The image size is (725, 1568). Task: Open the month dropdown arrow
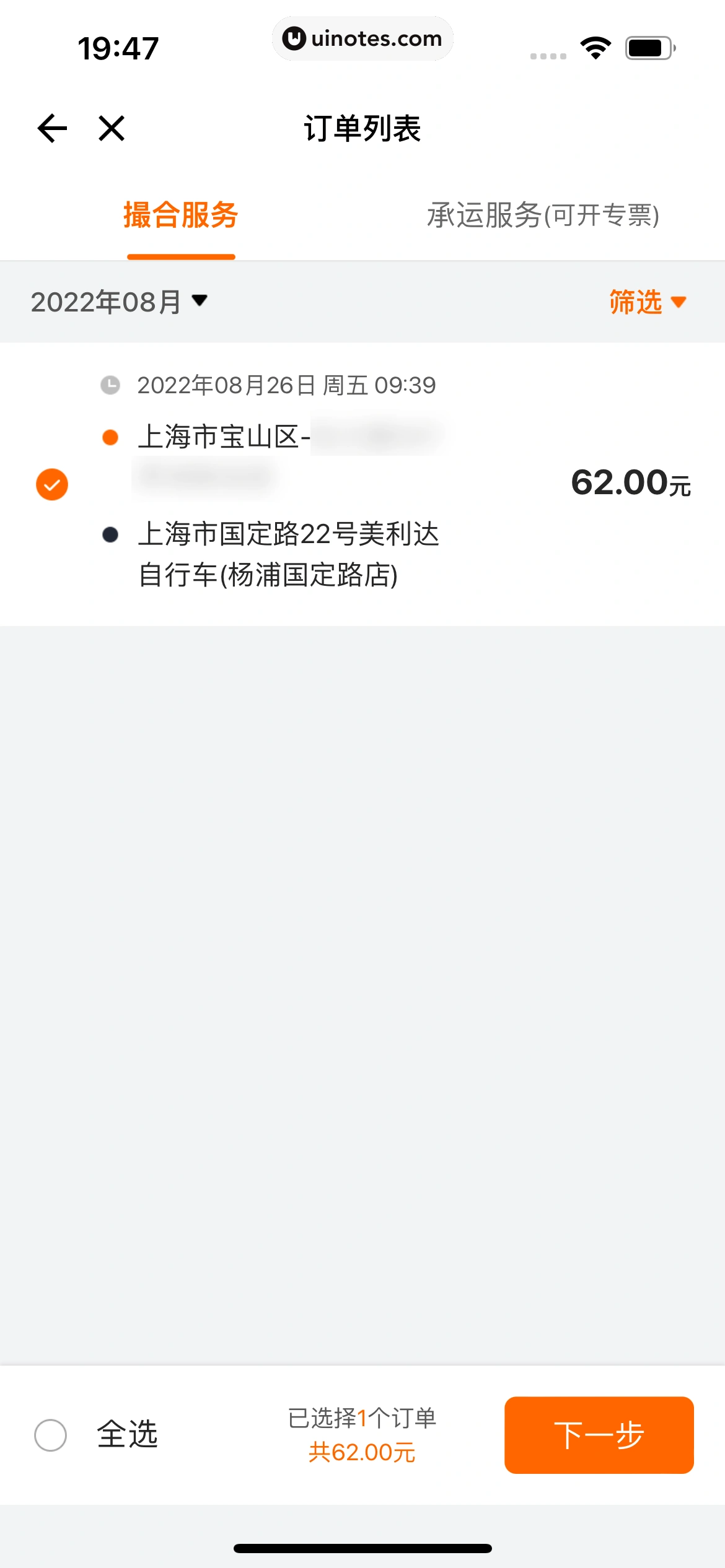click(x=198, y=302)
